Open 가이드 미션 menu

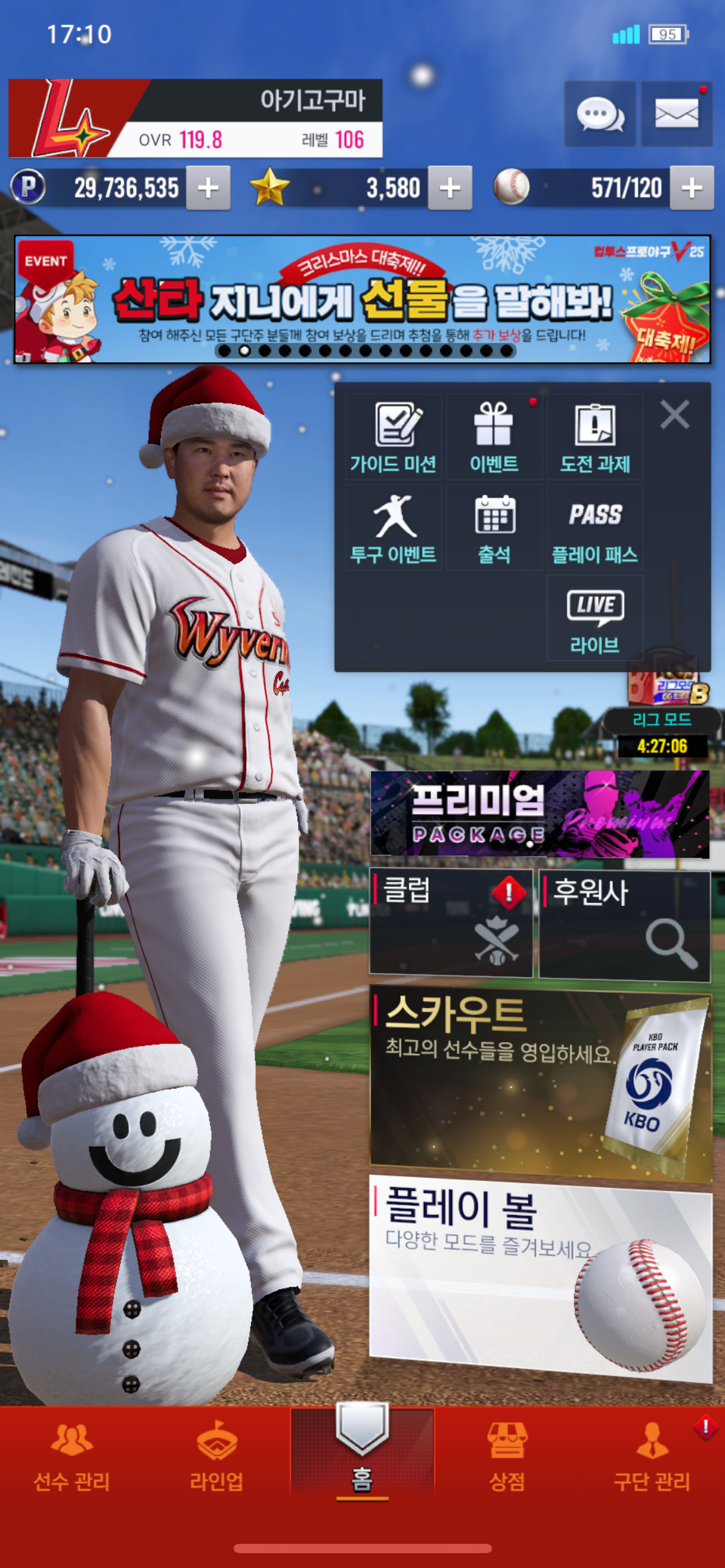tap(393, 437)
